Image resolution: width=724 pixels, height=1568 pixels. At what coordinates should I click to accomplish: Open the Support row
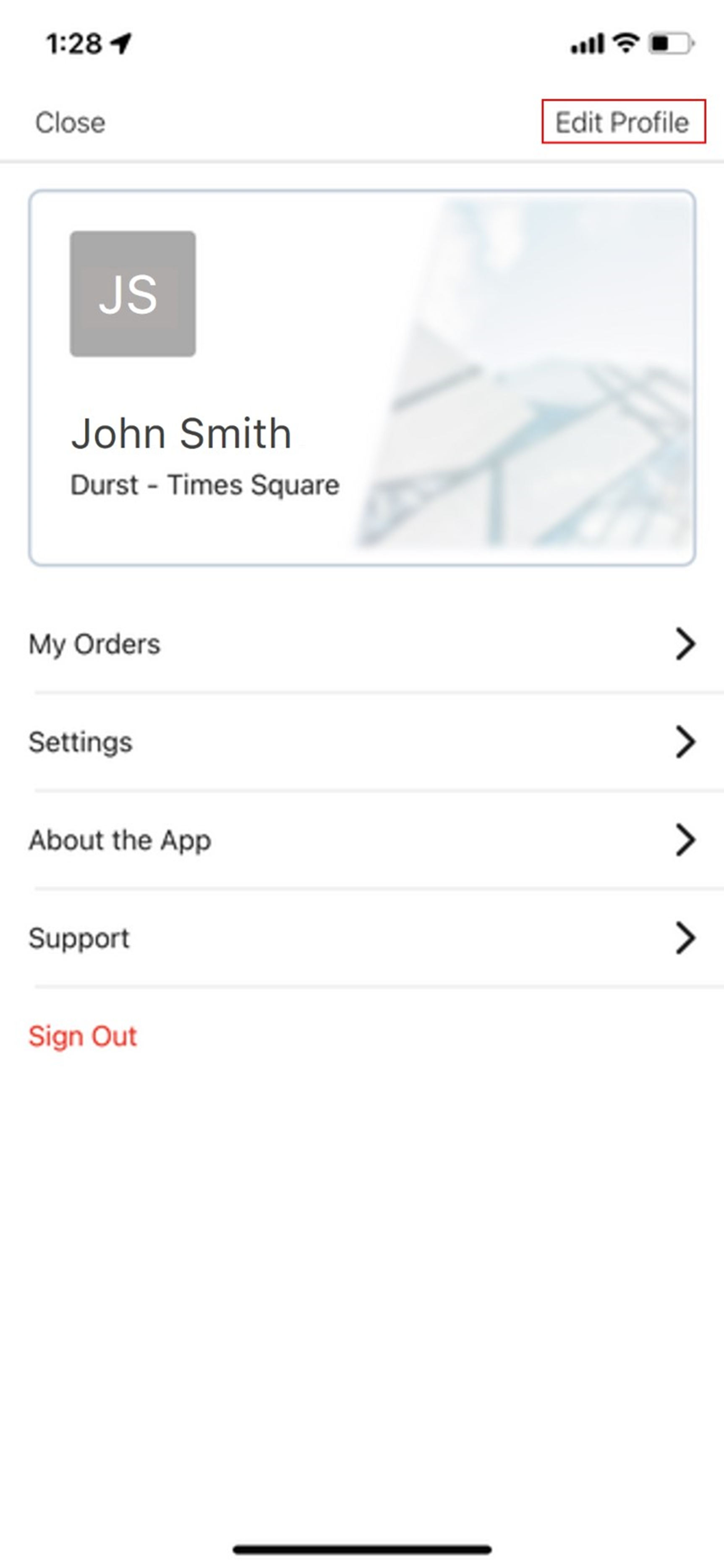tap(361, 938)
